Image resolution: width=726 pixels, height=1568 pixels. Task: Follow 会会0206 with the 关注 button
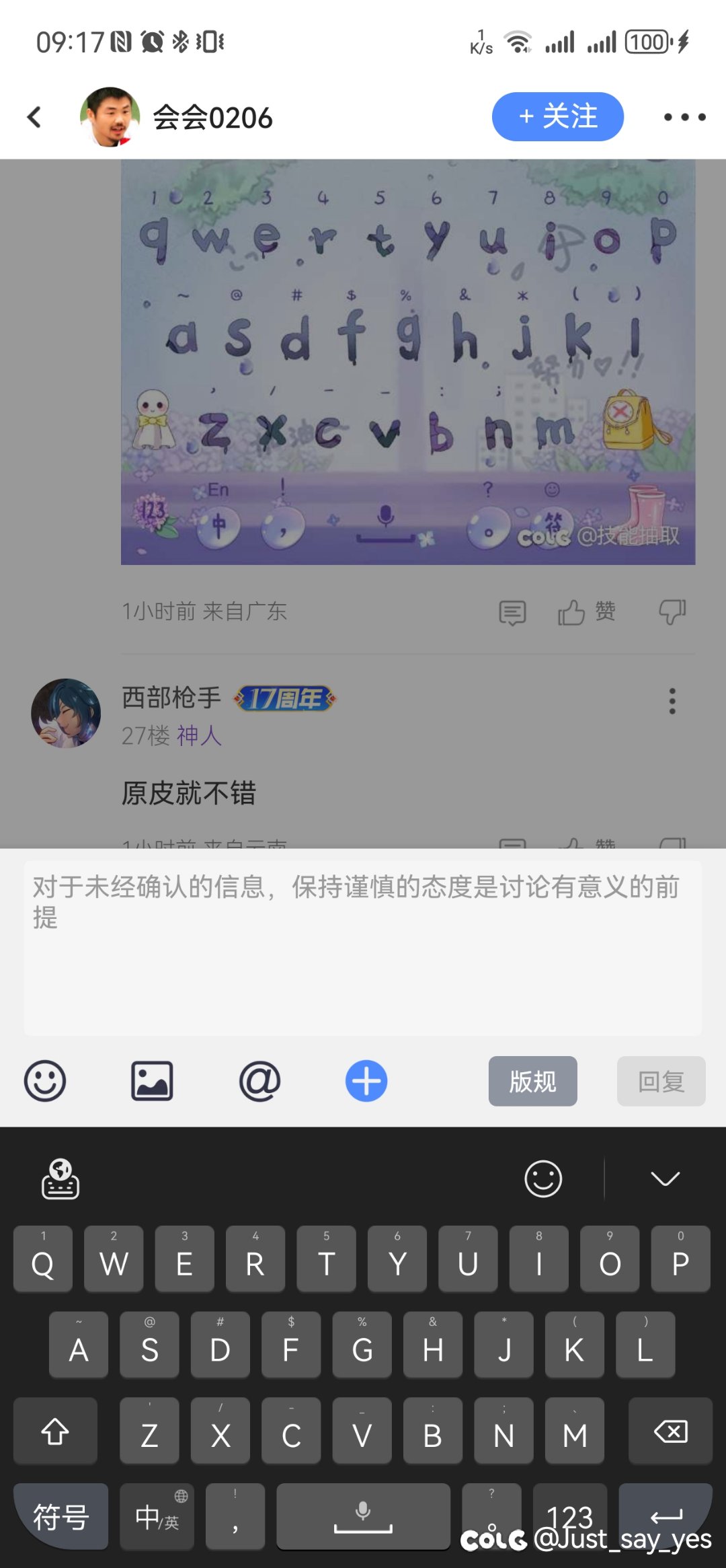[x=558, y=116]
